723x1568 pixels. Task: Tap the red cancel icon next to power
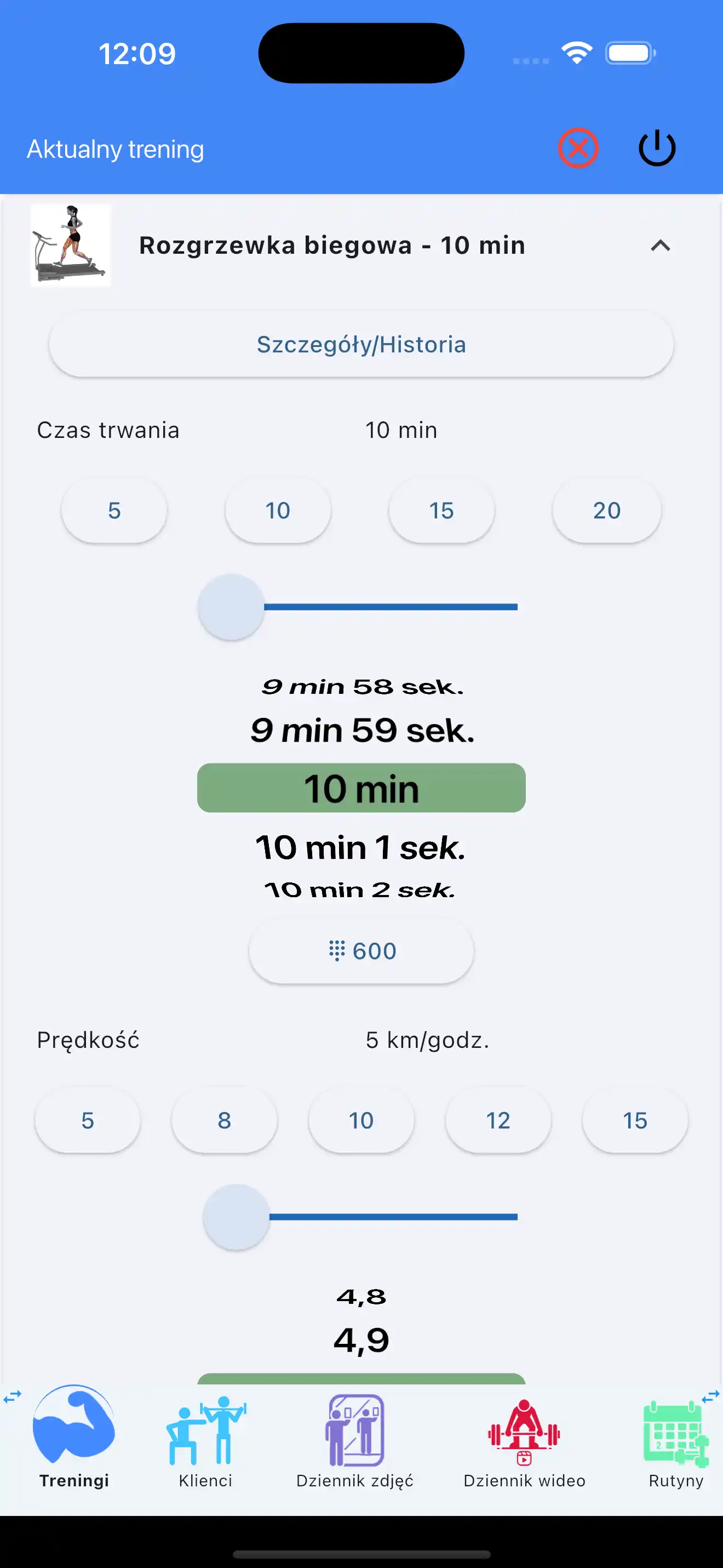tap(578, 147)
